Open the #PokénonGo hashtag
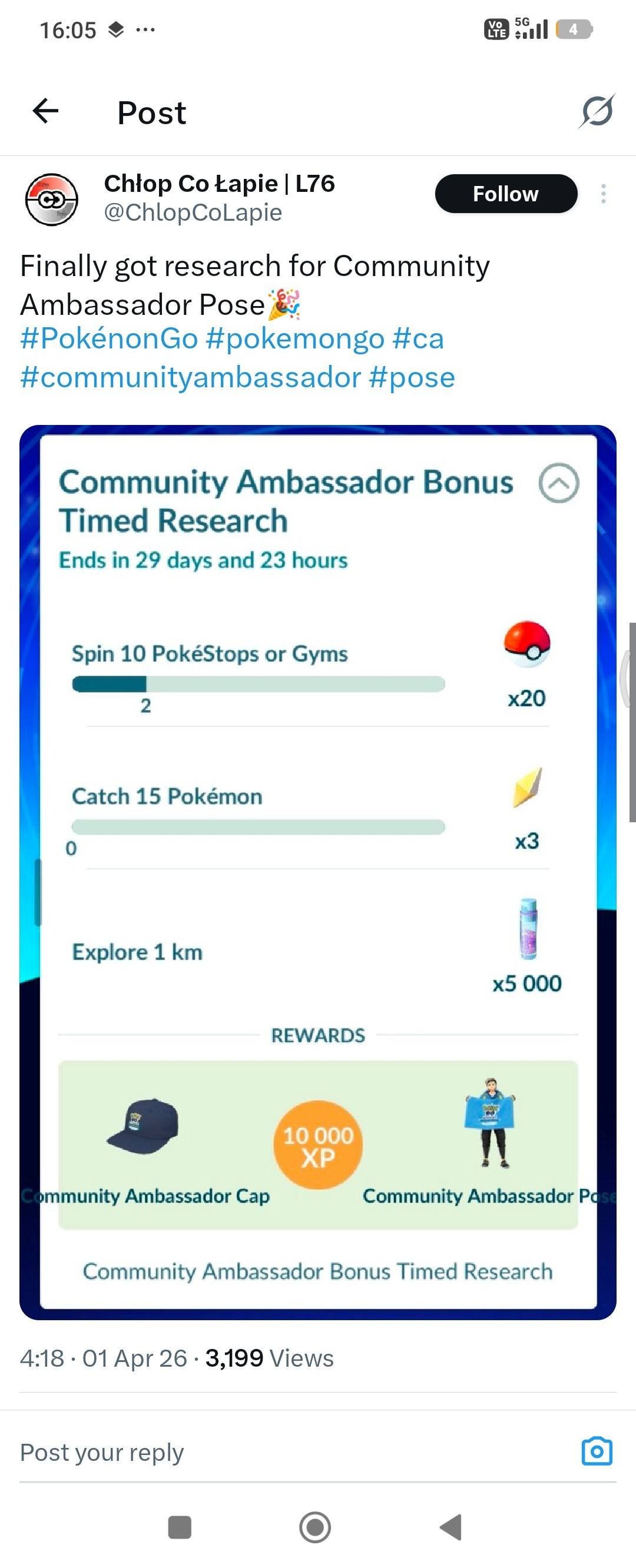 (109, 339)
